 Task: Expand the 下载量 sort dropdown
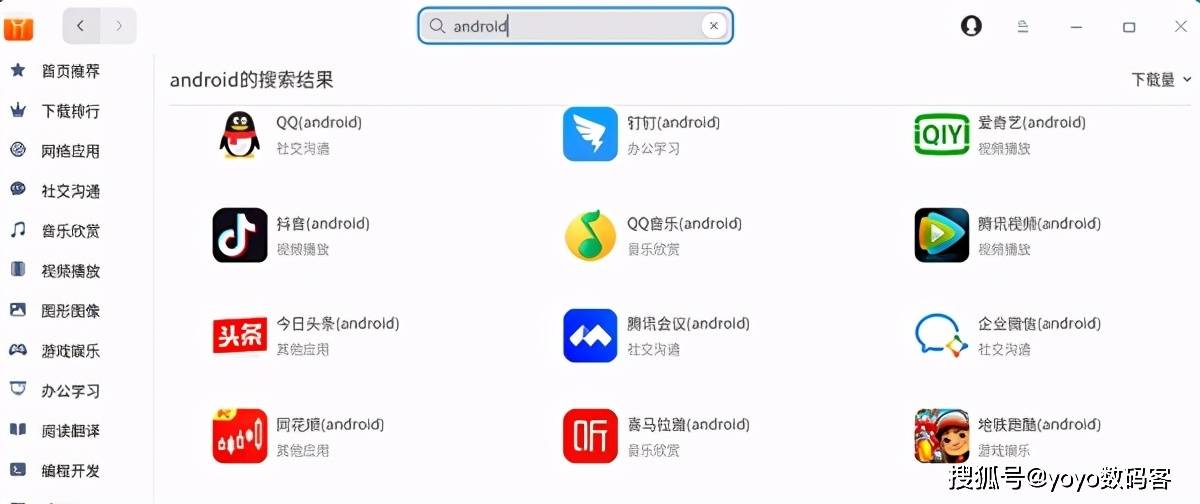click(x=1161, y=80)
